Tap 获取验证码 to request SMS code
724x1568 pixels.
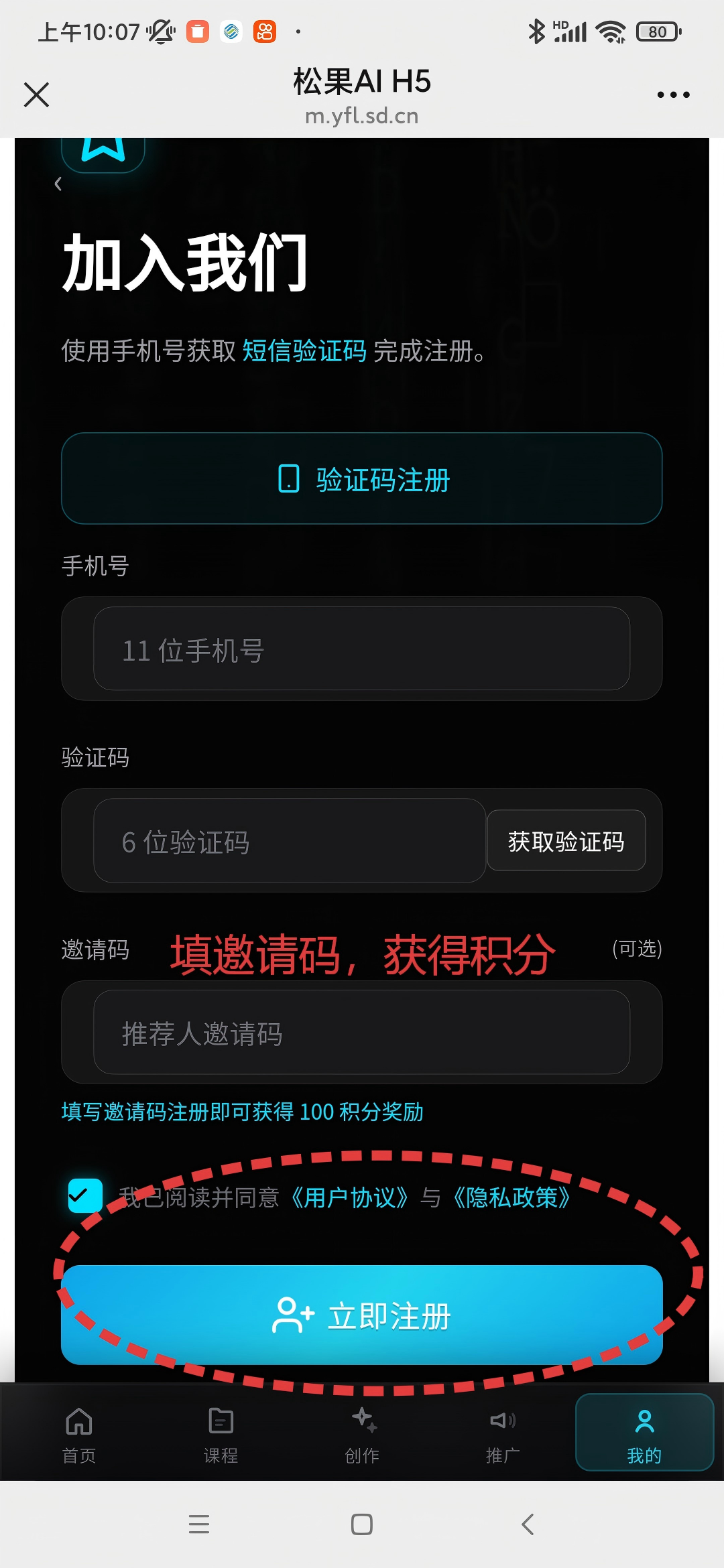point(566,840)
